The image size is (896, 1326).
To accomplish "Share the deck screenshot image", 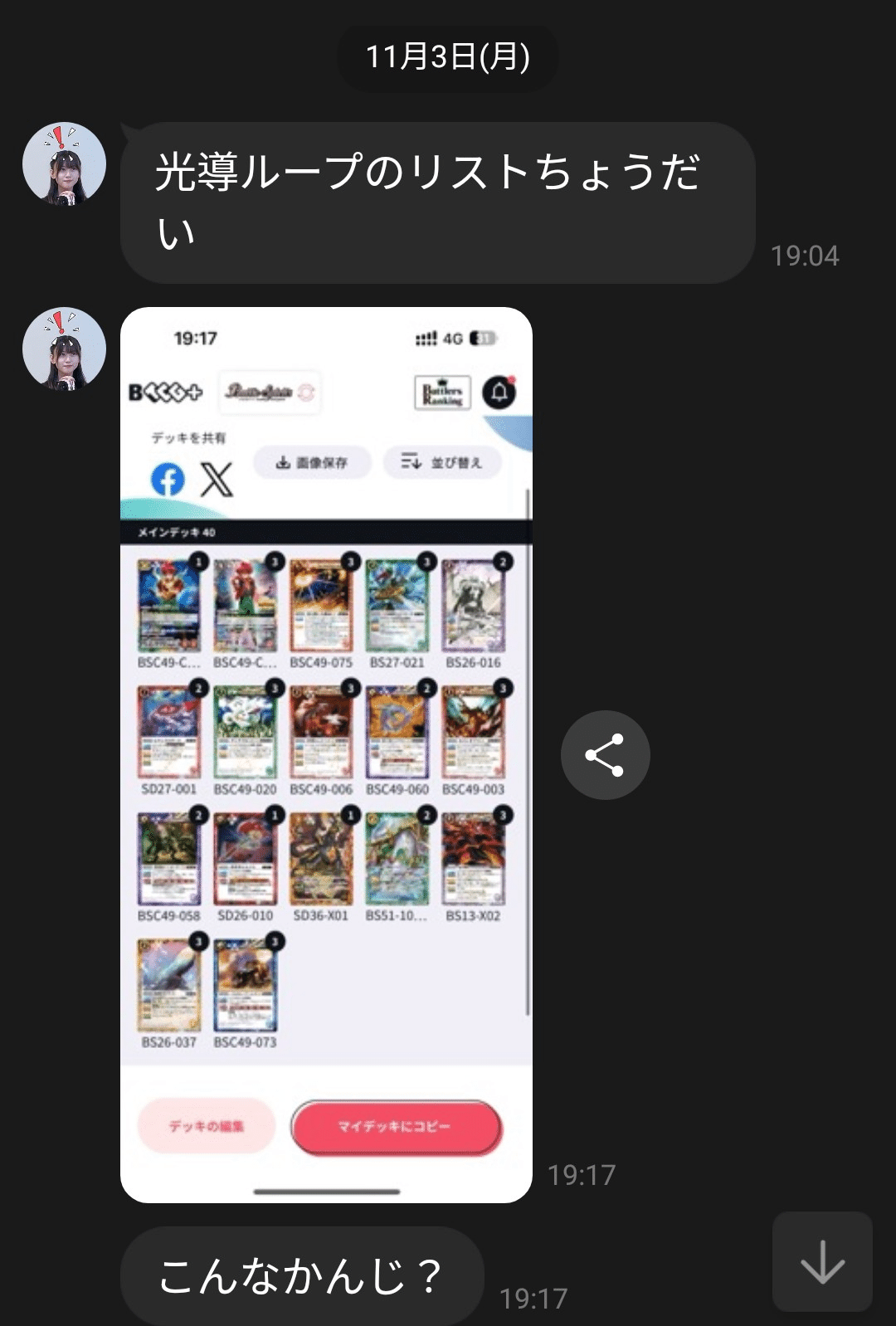I will point(605,755).
